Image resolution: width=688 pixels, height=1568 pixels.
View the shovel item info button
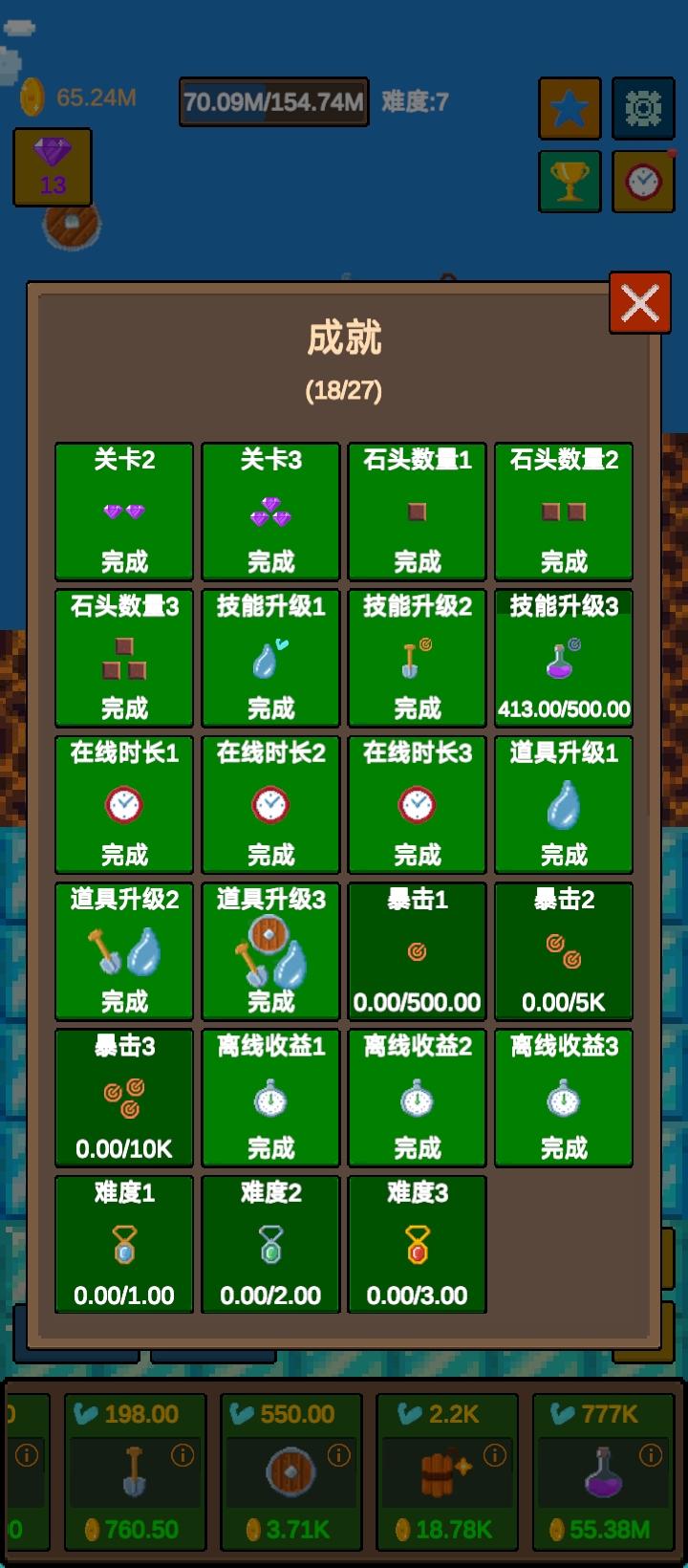coord(181,1456)
